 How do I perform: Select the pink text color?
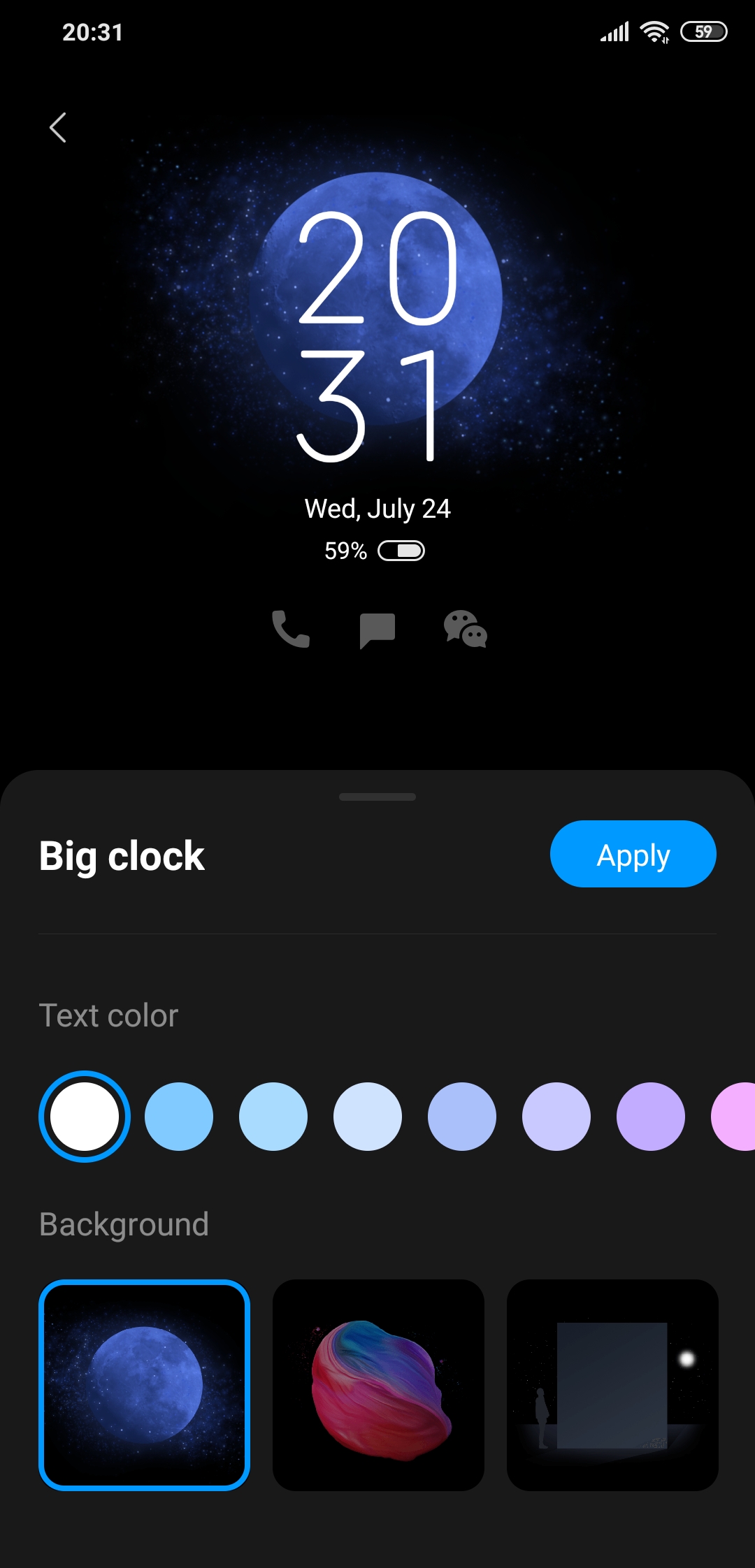click(x=735, y=1116)
